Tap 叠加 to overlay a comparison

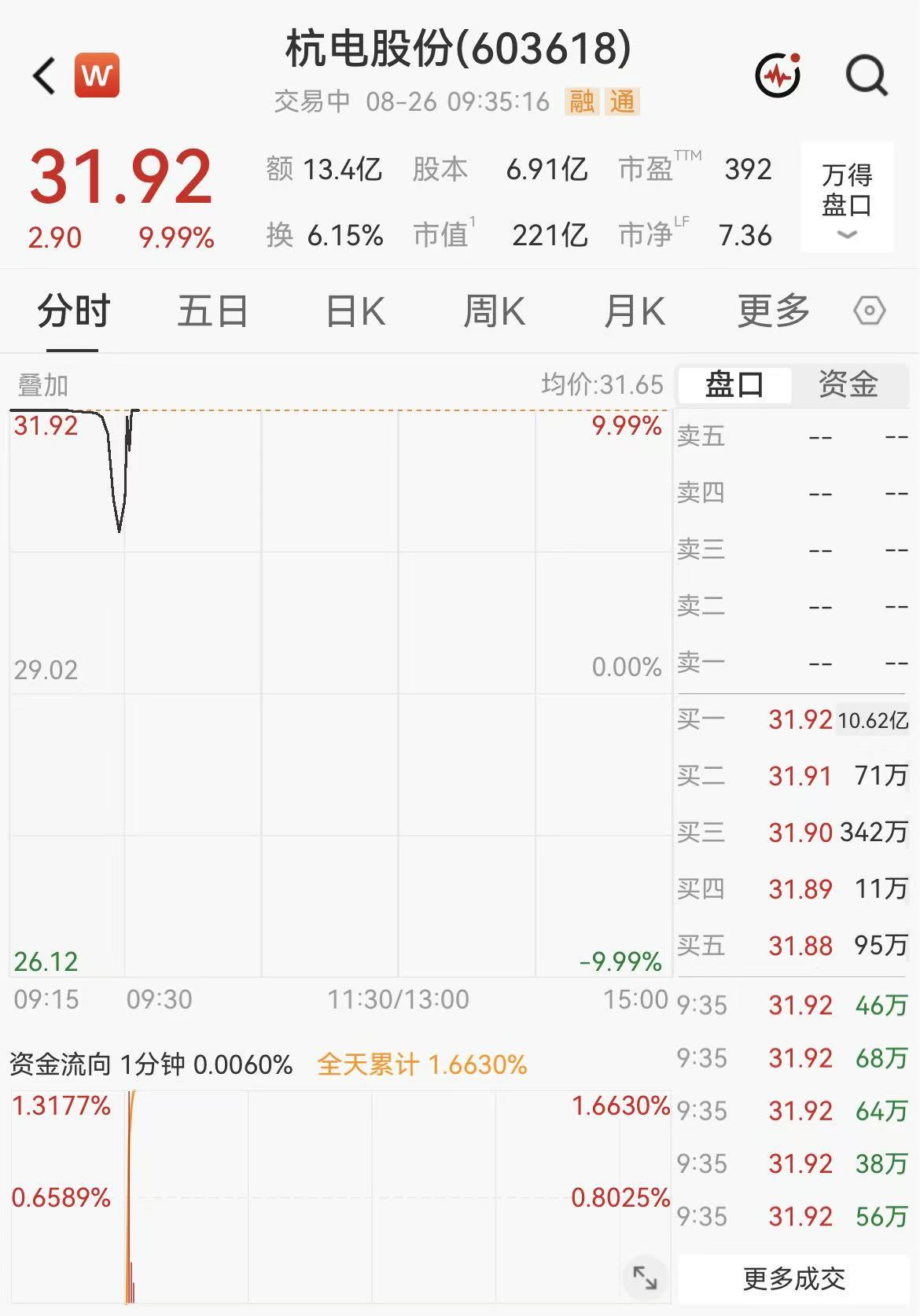43,385
